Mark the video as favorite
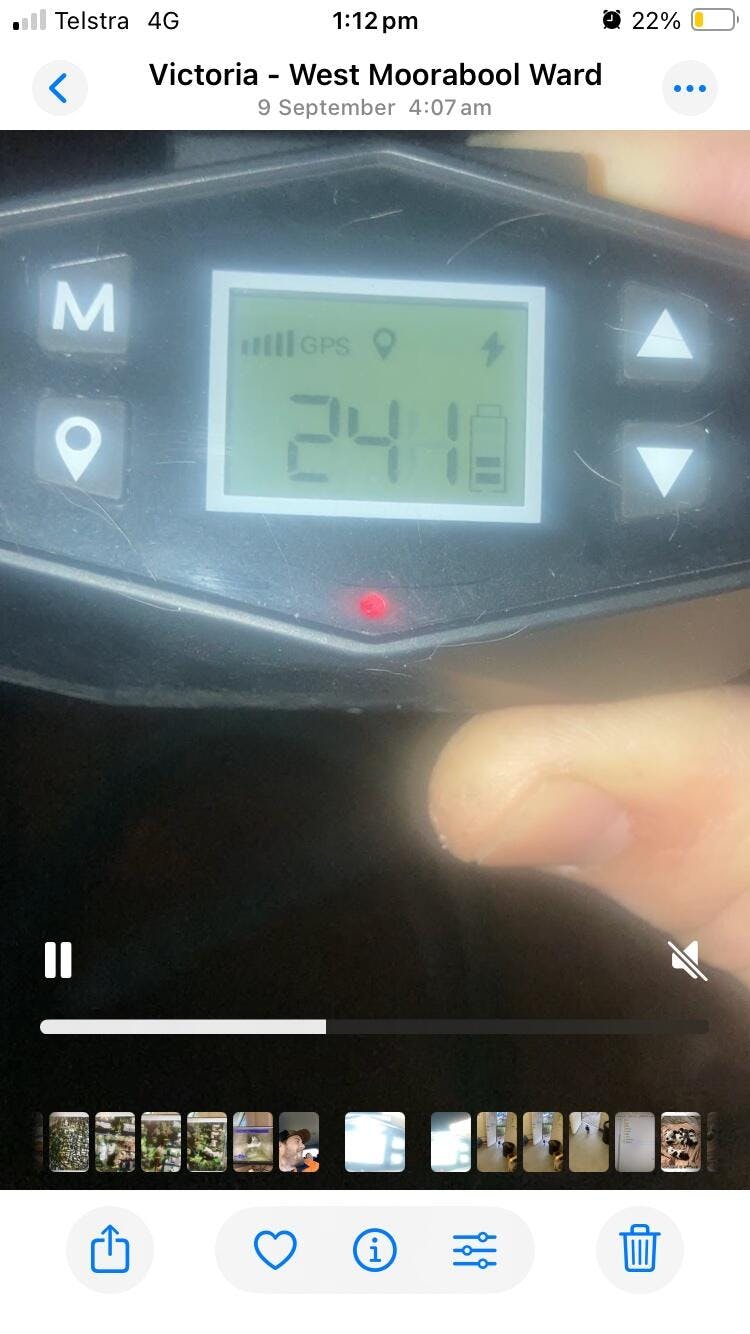This screenshot has height=1334, width=750. (275, 1249)
